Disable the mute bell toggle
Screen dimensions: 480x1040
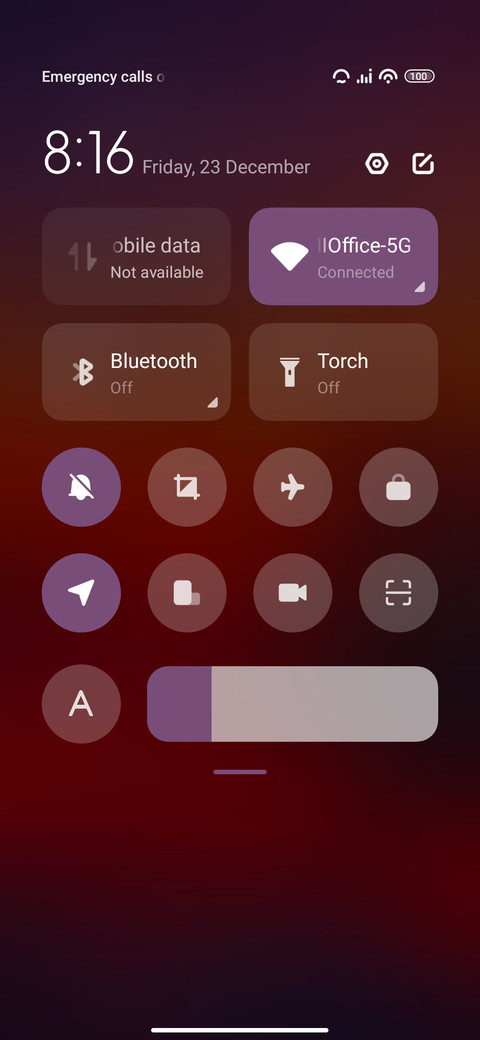click(x=82, y=487)
